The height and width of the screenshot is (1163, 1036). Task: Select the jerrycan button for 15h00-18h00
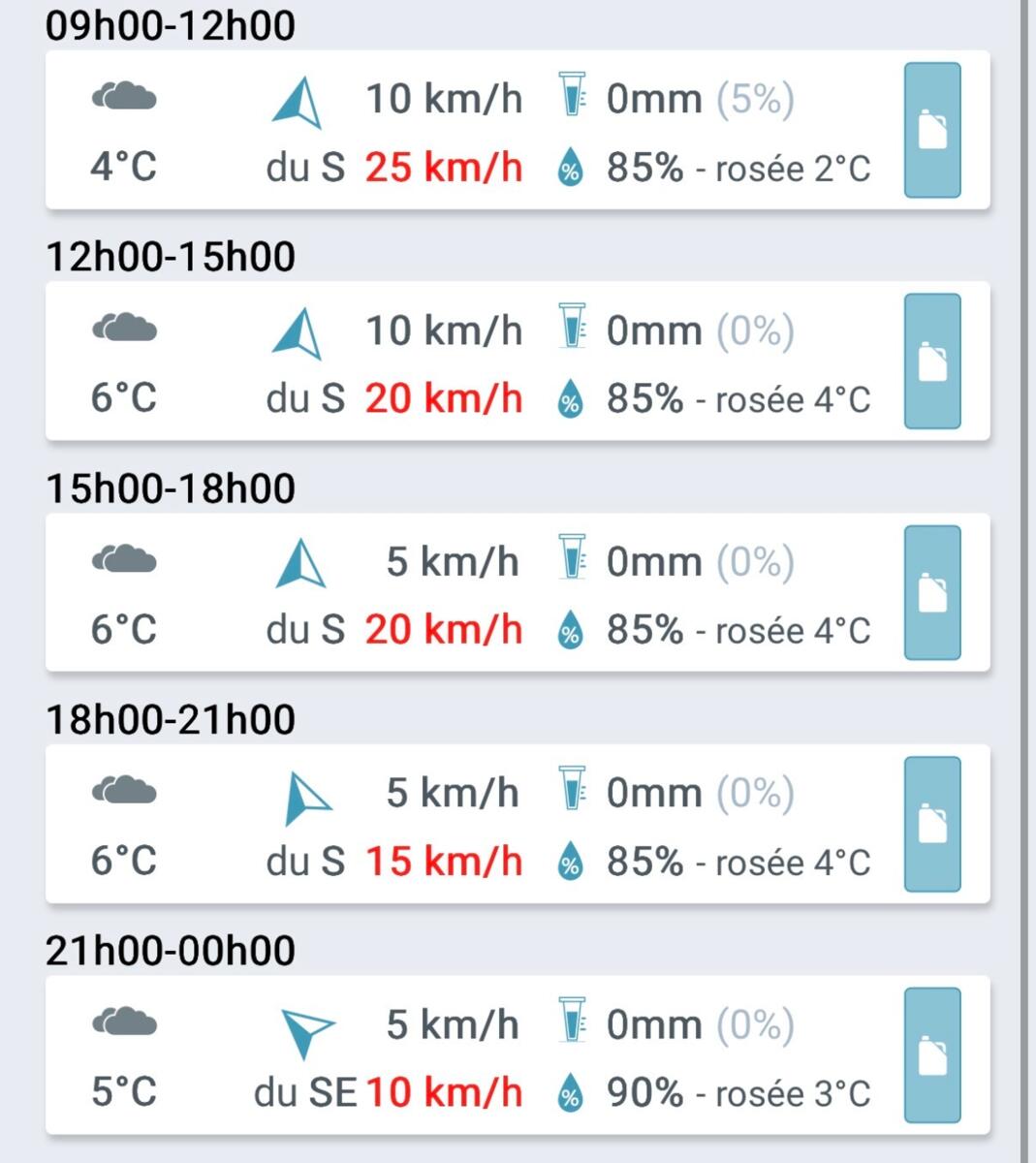[x=932, y=593]
